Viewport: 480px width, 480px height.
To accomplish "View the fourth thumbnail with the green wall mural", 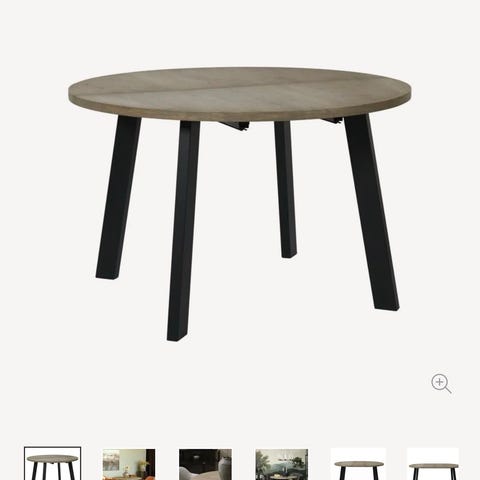I will click(282, 464).
